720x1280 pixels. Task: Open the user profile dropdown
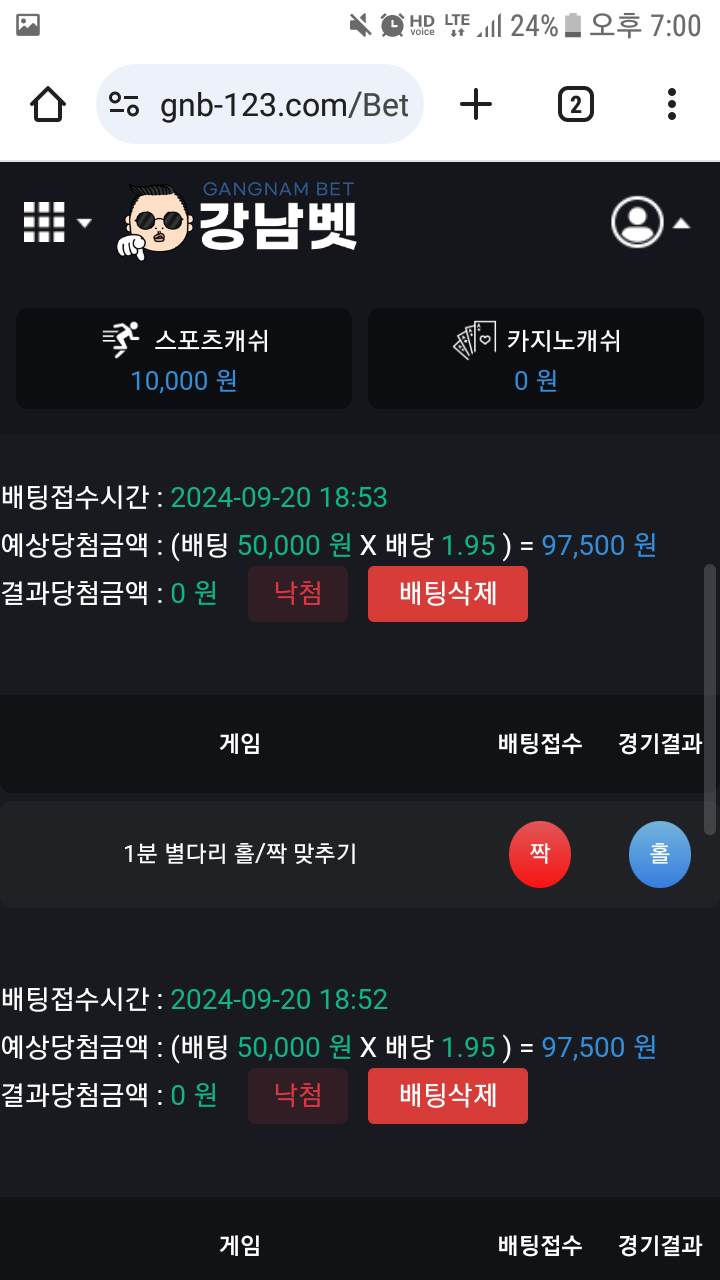[x=651, y=222]
